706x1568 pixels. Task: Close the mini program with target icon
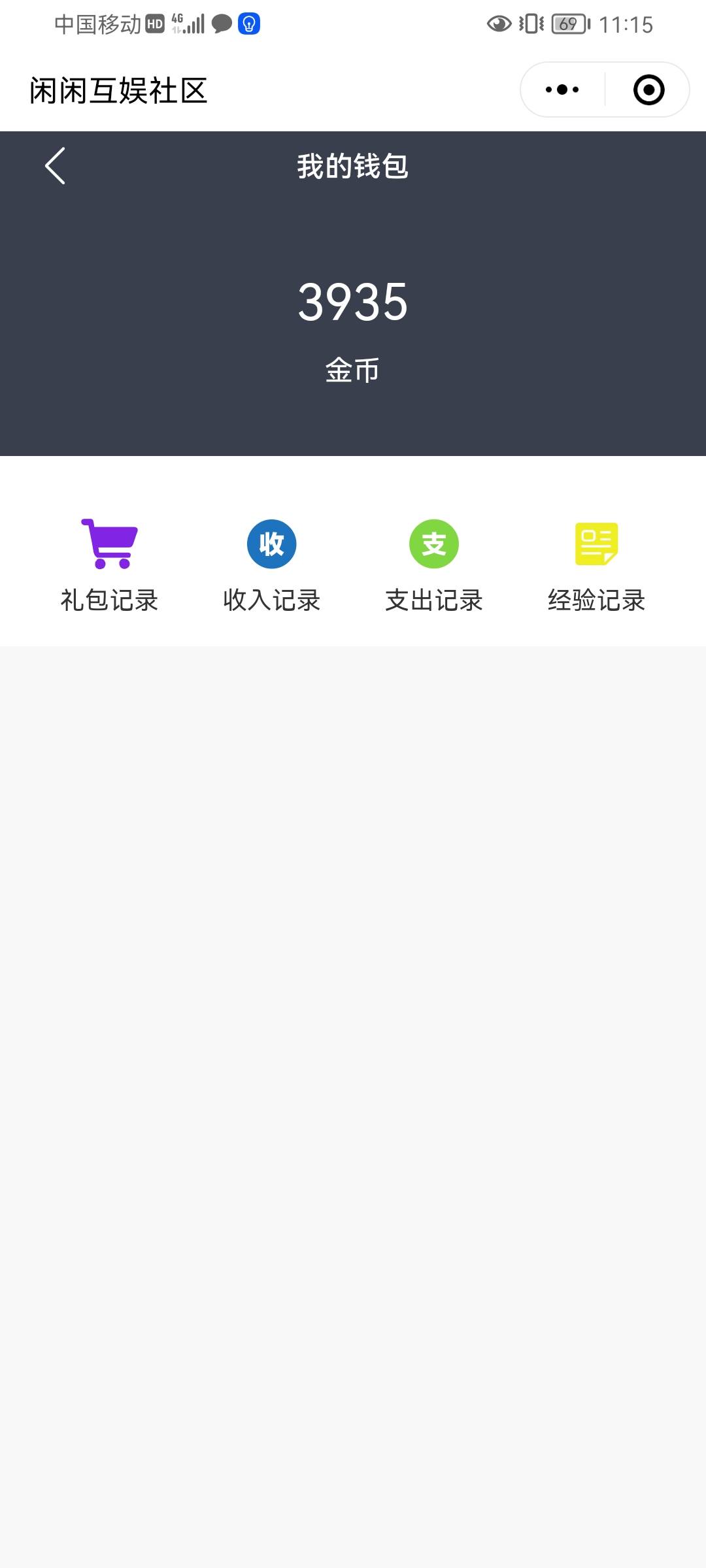coord(648,90)
